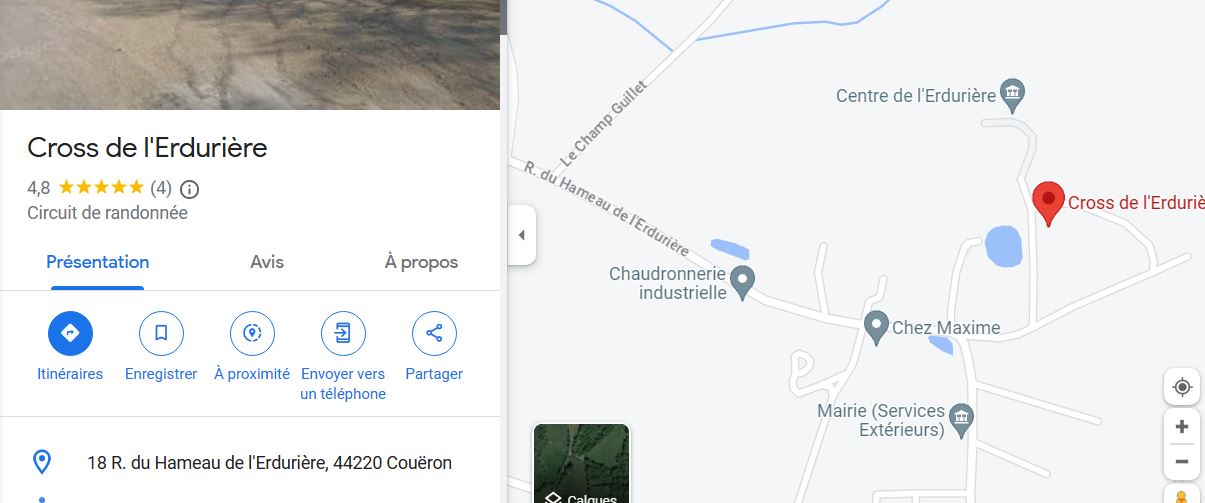The width and height of the screenshot is (1205, 503).
Task: Send location to a phone
Action: click(x=343, y=334)
